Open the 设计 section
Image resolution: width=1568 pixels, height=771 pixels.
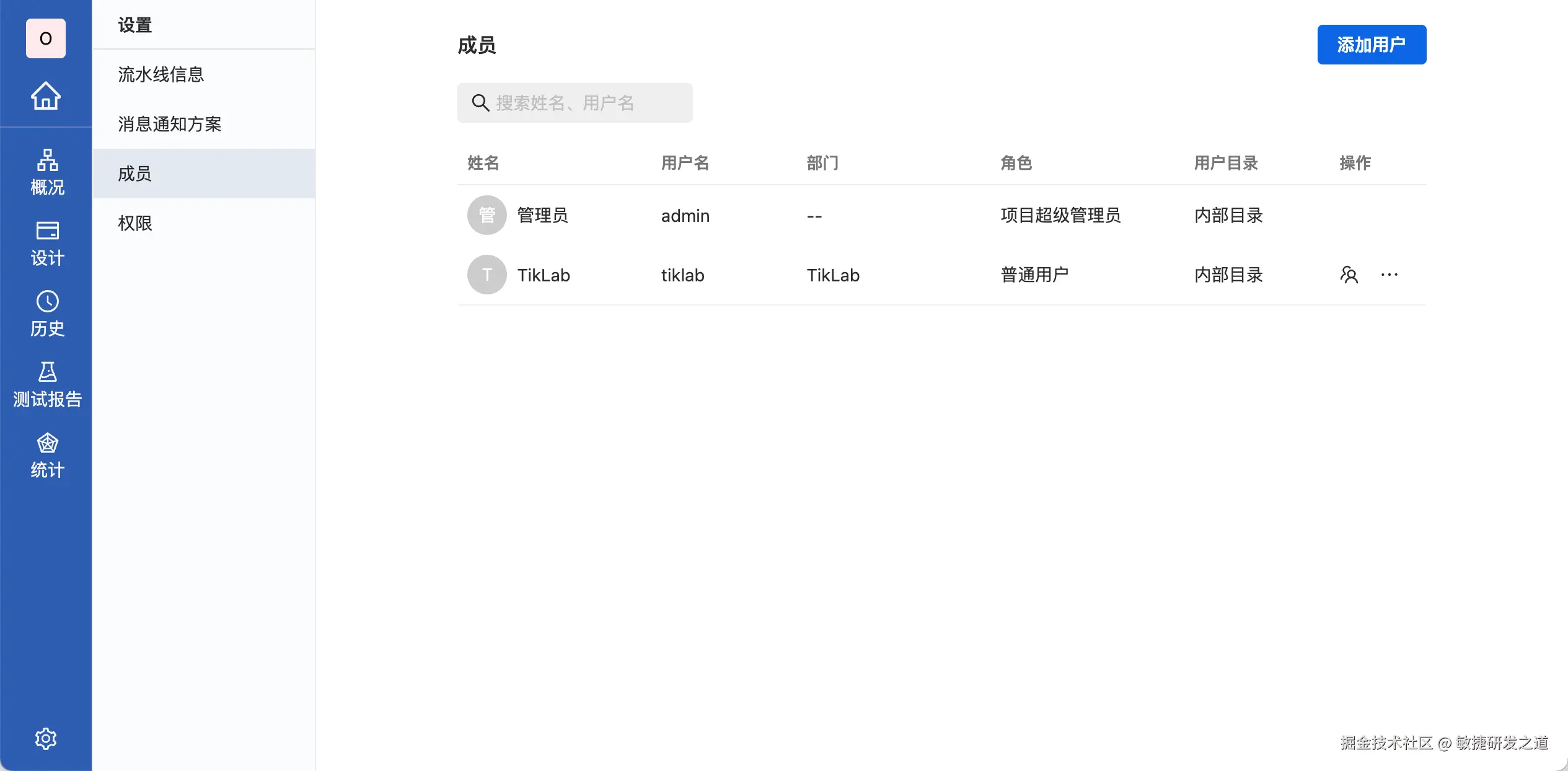(47, 243)
